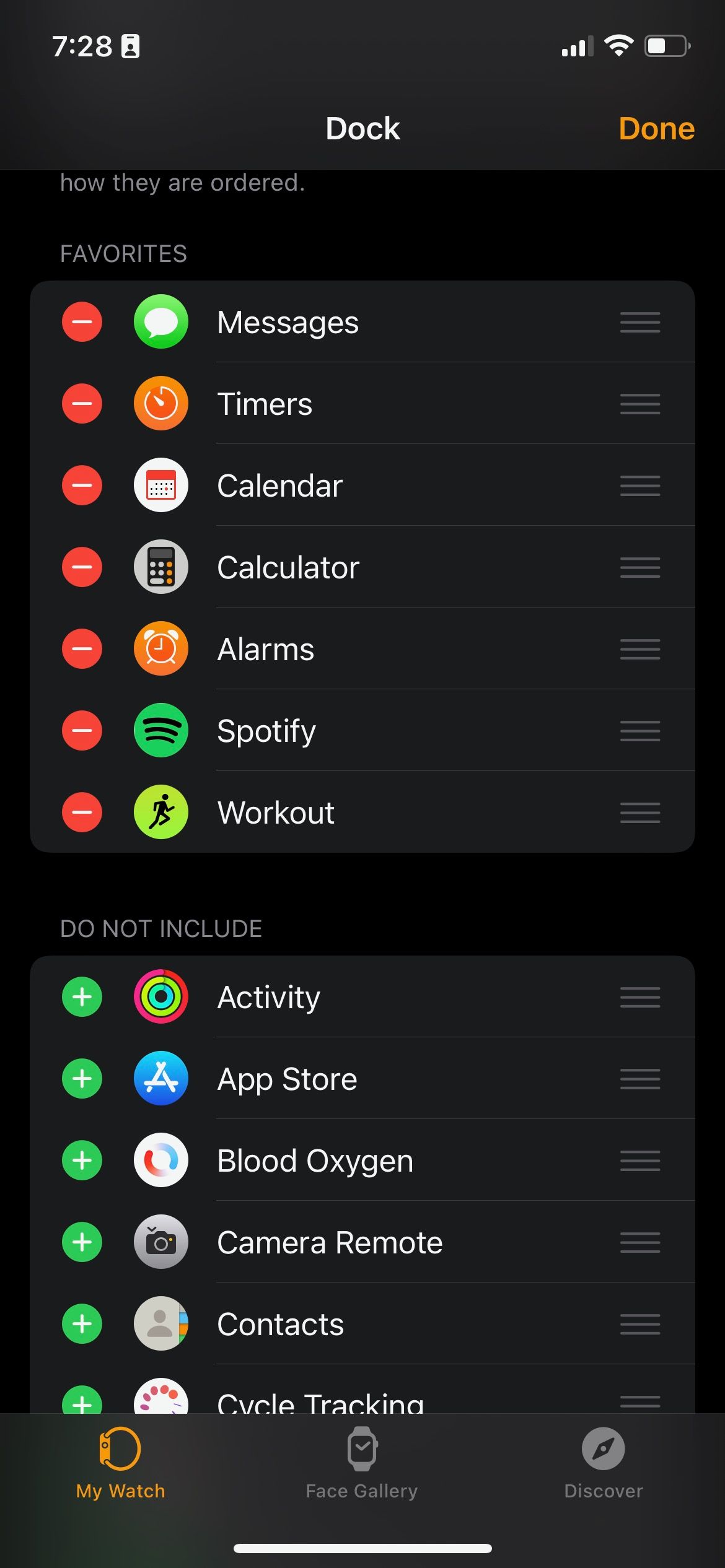
Task: Grab the reorder handle next to Spotify
Action: (x=639, y=730)
